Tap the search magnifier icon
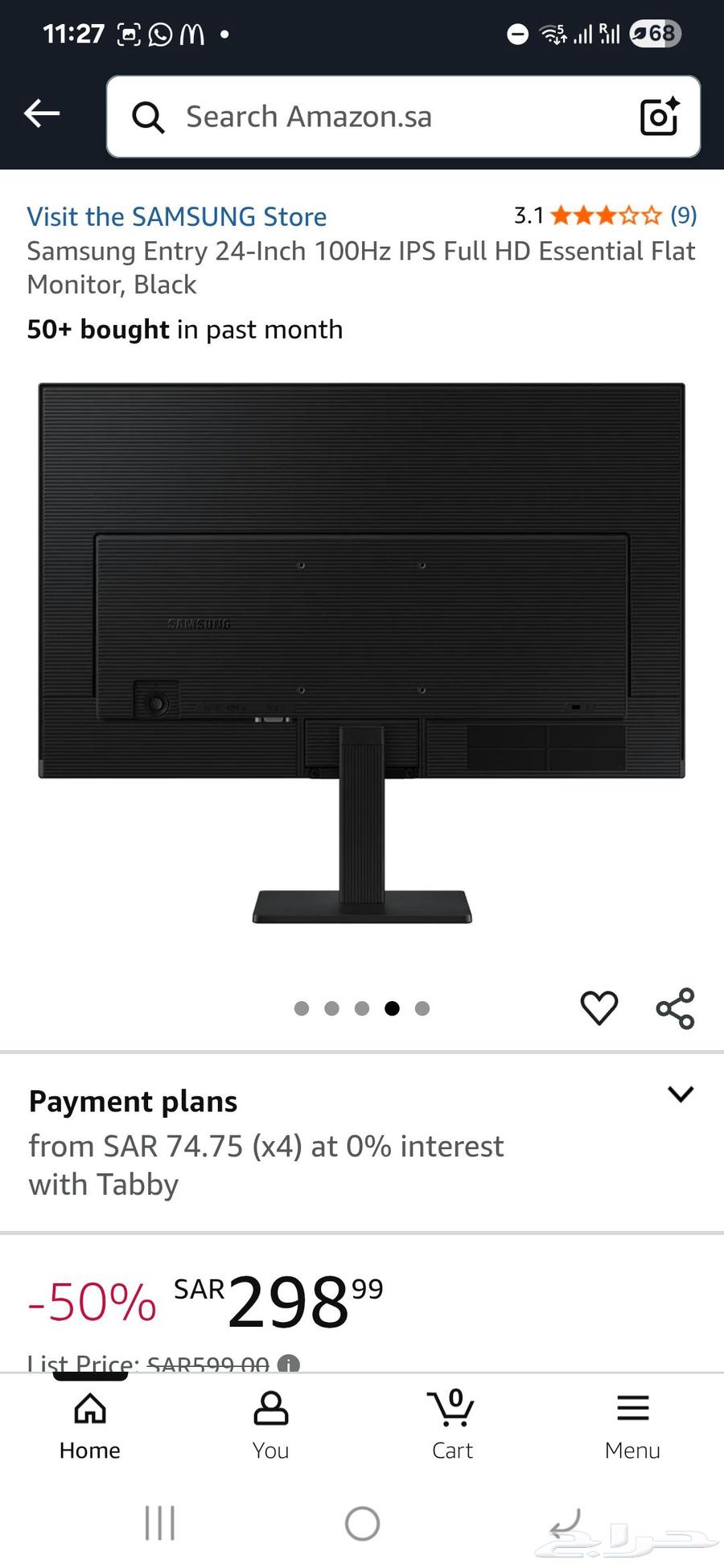The height and width of the screenshot is (1568, 724). click(x=148, y=116)
